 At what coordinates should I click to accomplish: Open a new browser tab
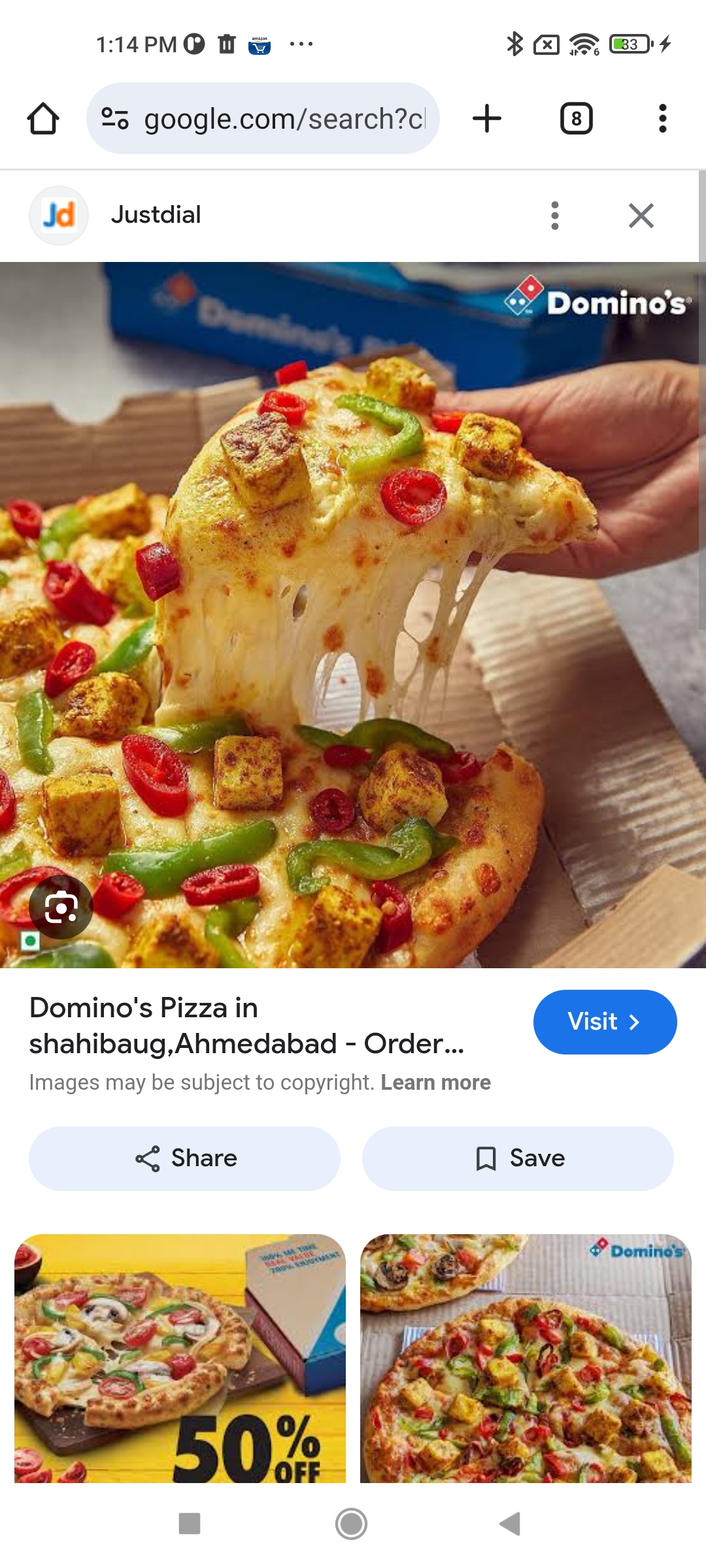(486, 119)
